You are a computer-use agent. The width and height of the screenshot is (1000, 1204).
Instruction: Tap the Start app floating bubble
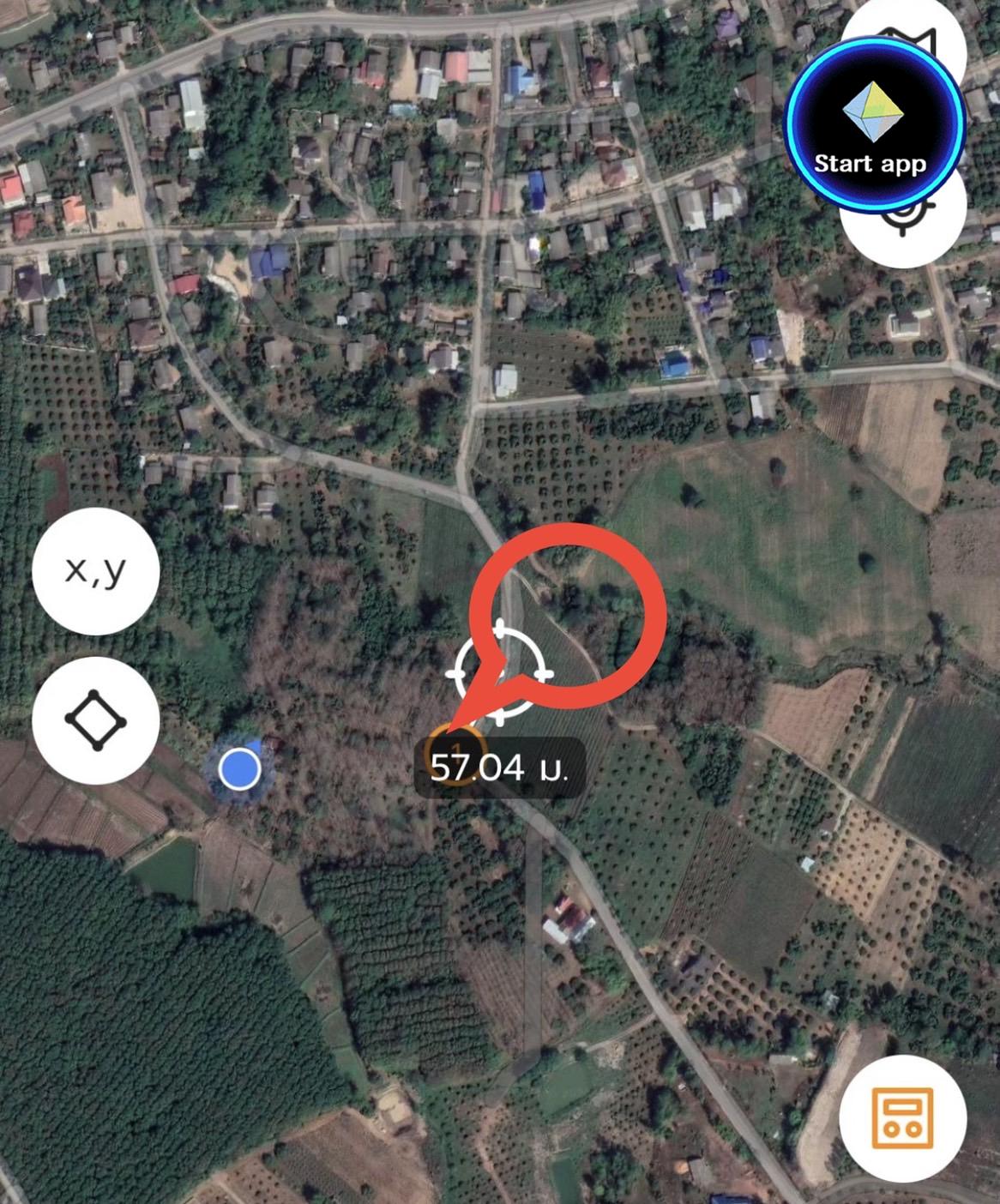coord(874,125)
